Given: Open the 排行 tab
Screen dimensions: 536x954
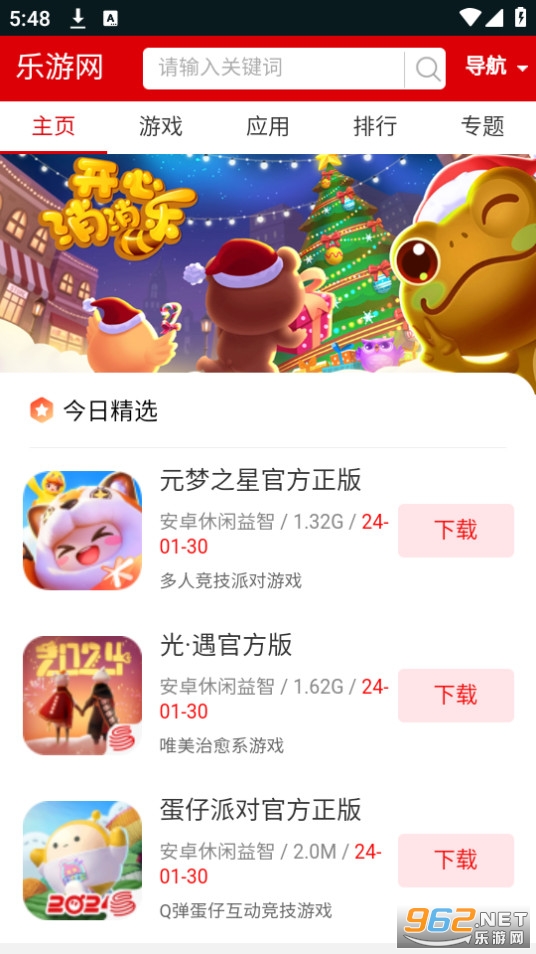Looking at the screenshot, I should click(375, 127).
